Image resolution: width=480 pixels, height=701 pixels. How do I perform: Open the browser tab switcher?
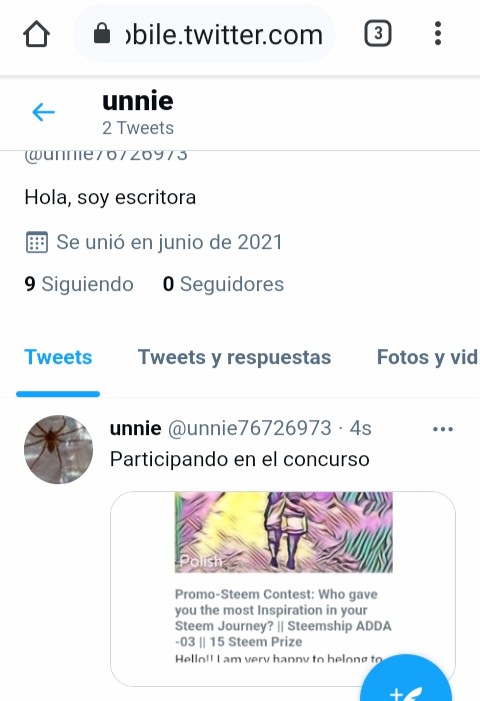[378, 34]
